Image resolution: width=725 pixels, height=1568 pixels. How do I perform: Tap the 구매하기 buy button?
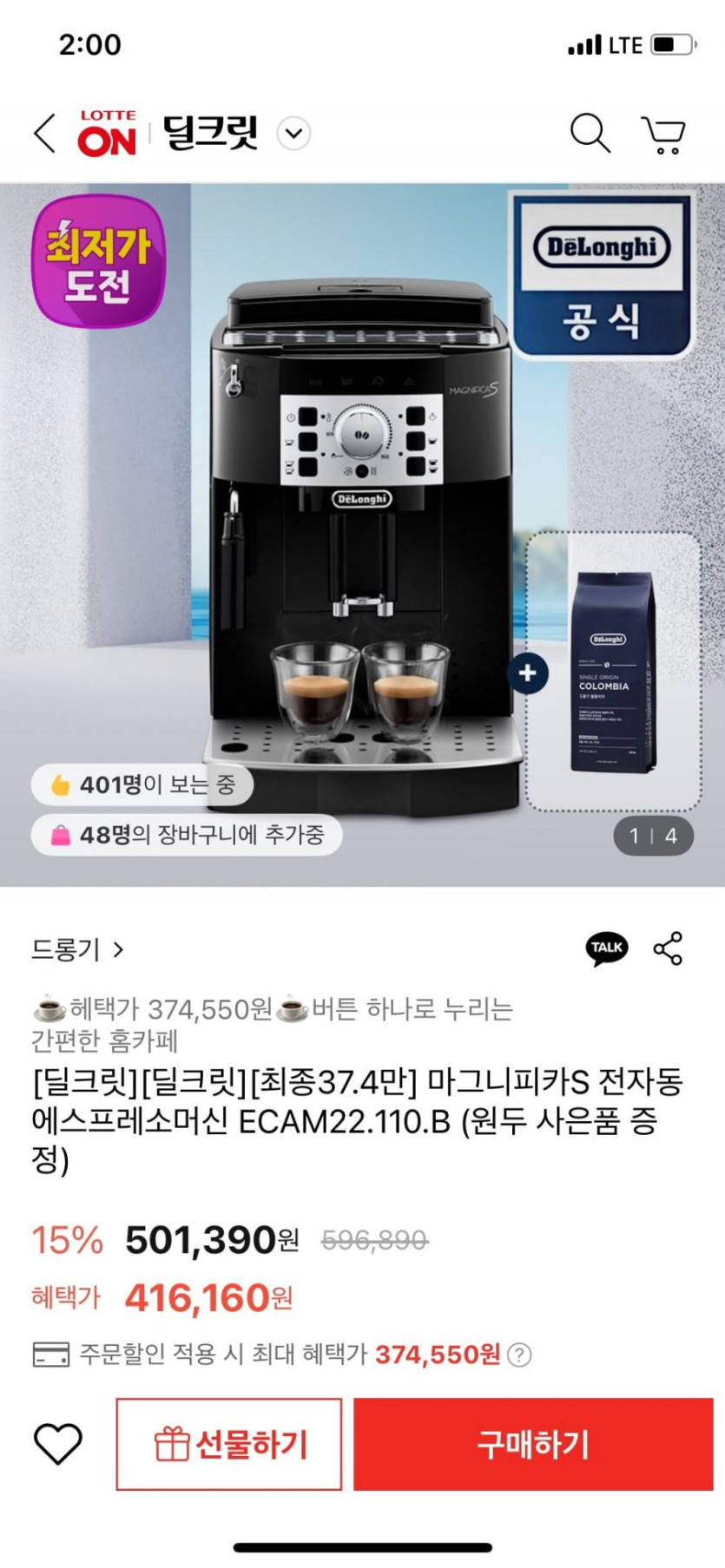click(532, 1444)
